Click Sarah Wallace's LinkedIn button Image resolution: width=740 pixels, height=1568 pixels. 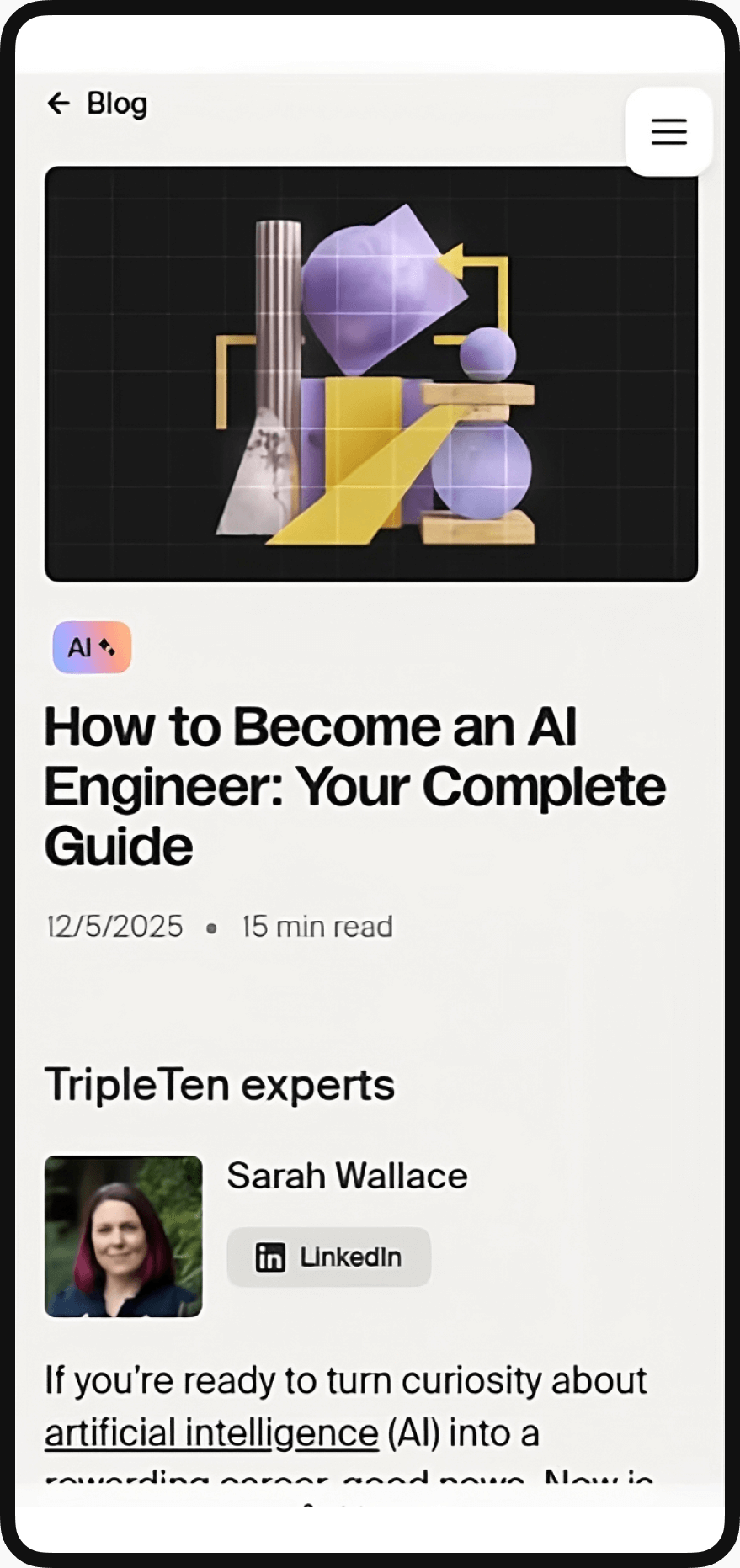(328, 1257)
